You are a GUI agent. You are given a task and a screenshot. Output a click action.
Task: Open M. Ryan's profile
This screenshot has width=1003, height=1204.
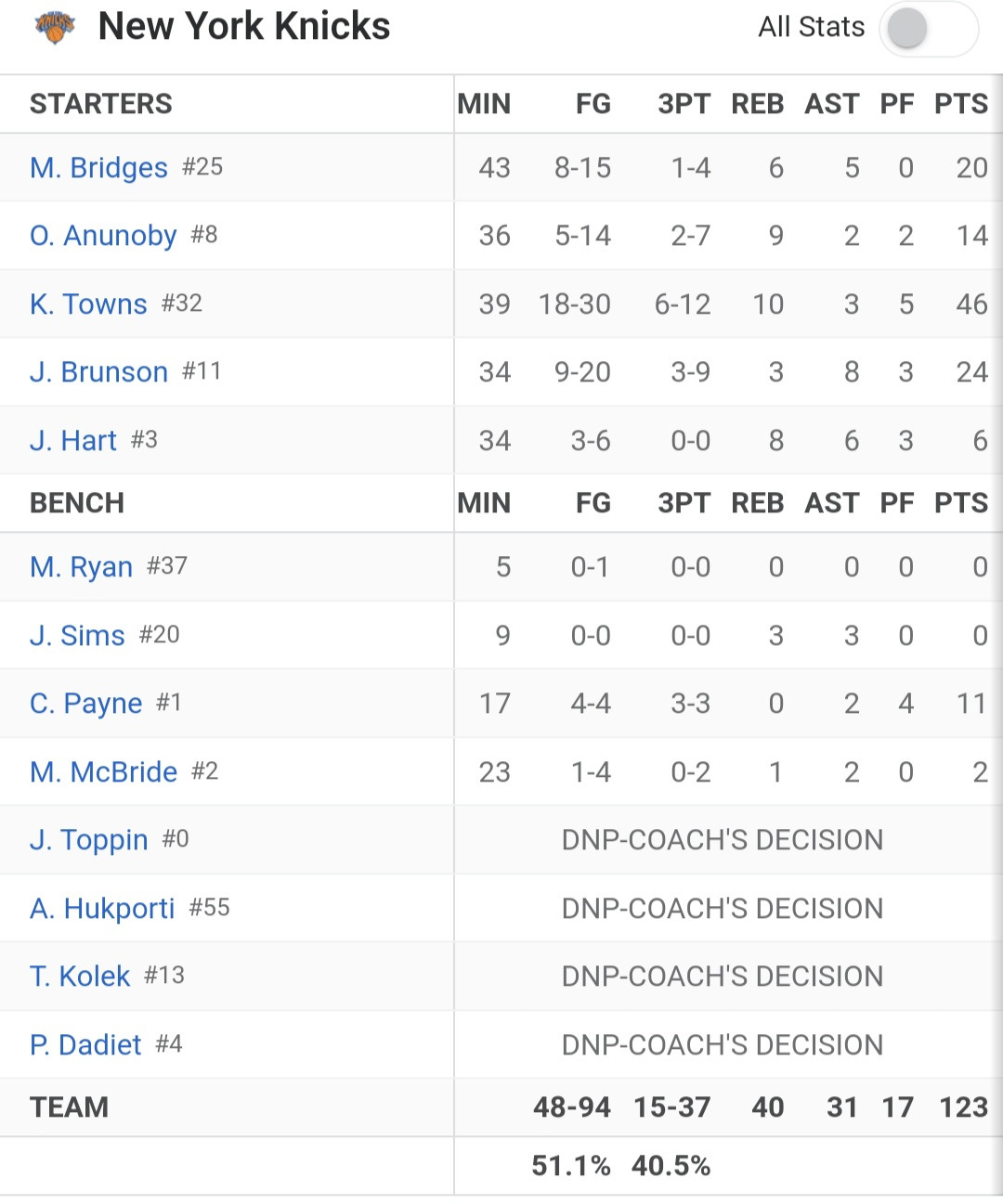(81, 566)
